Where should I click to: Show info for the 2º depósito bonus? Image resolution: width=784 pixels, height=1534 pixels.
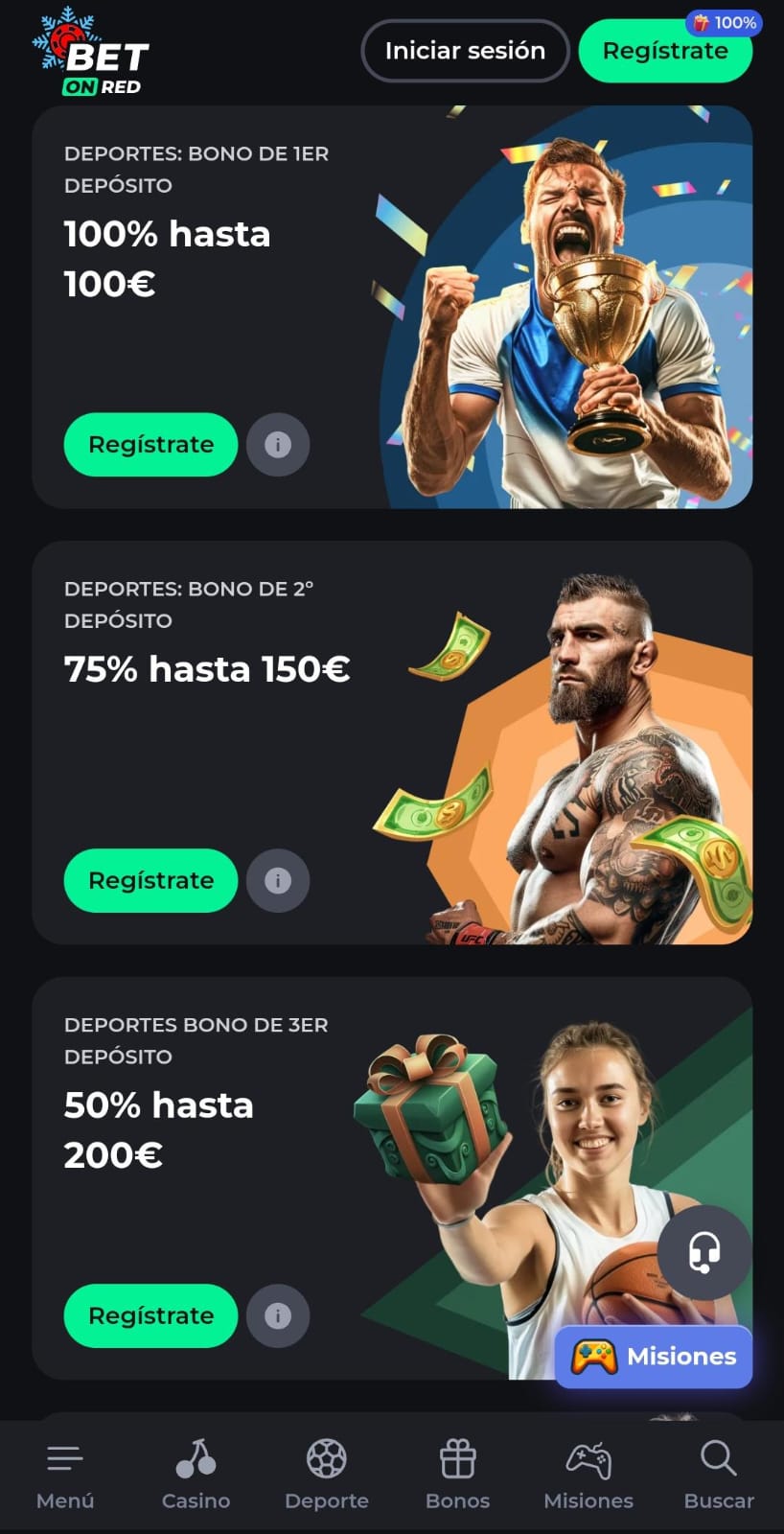[278, 880]
